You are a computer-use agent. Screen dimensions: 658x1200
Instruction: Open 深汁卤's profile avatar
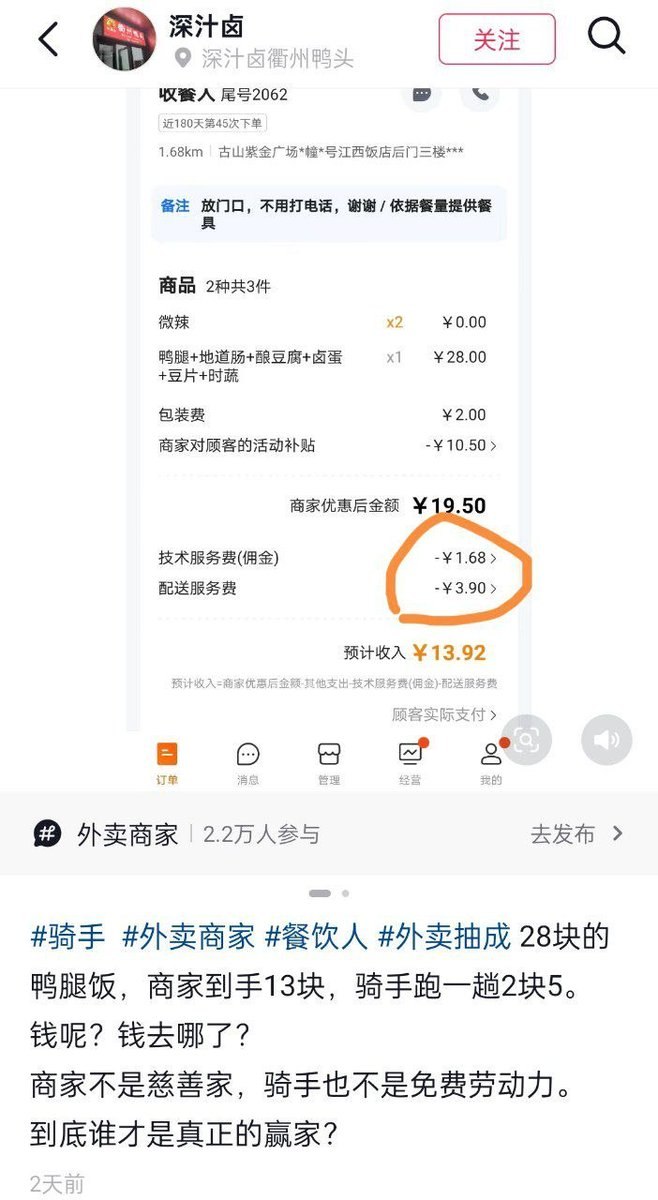point(124,41)
